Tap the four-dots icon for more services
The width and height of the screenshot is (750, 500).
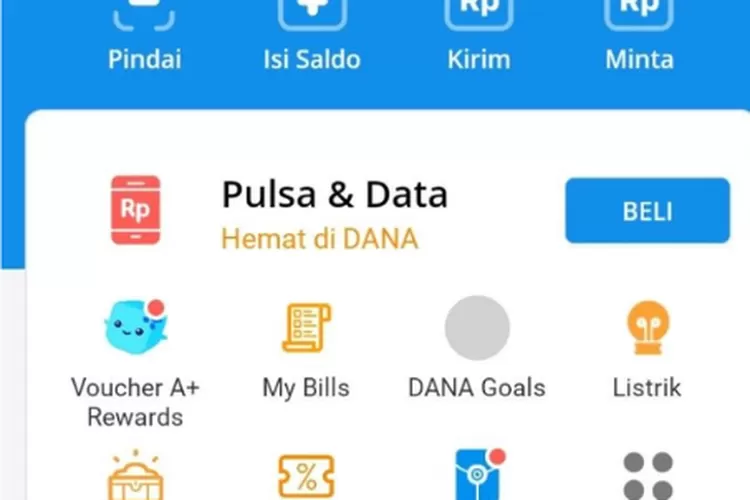[x=647, y=476]
